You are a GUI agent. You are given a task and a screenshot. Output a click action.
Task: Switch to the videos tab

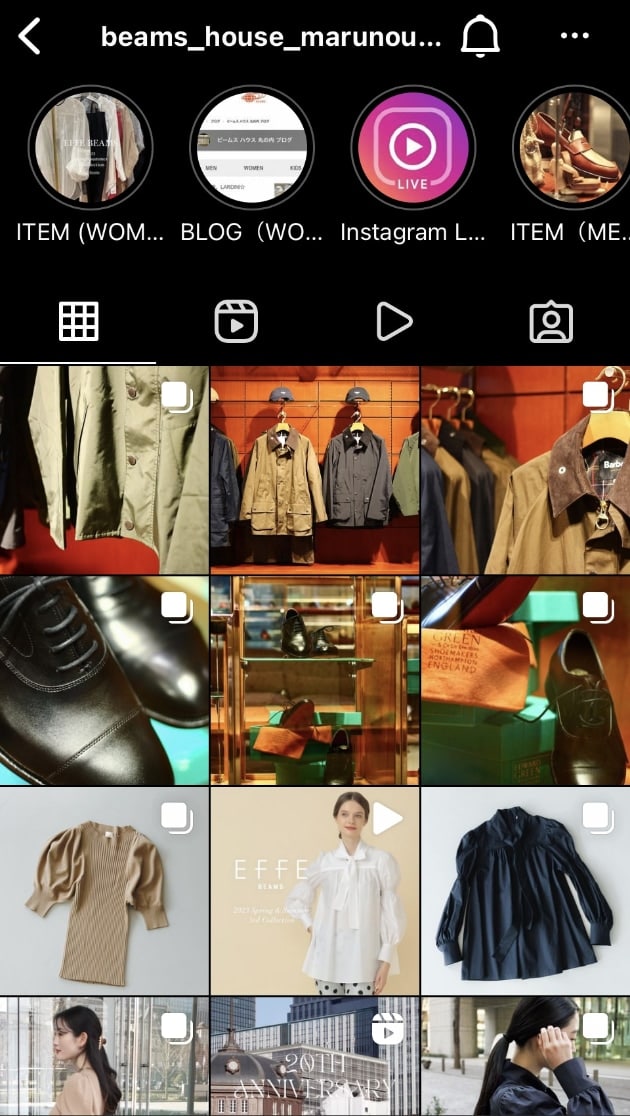[394, 322]
